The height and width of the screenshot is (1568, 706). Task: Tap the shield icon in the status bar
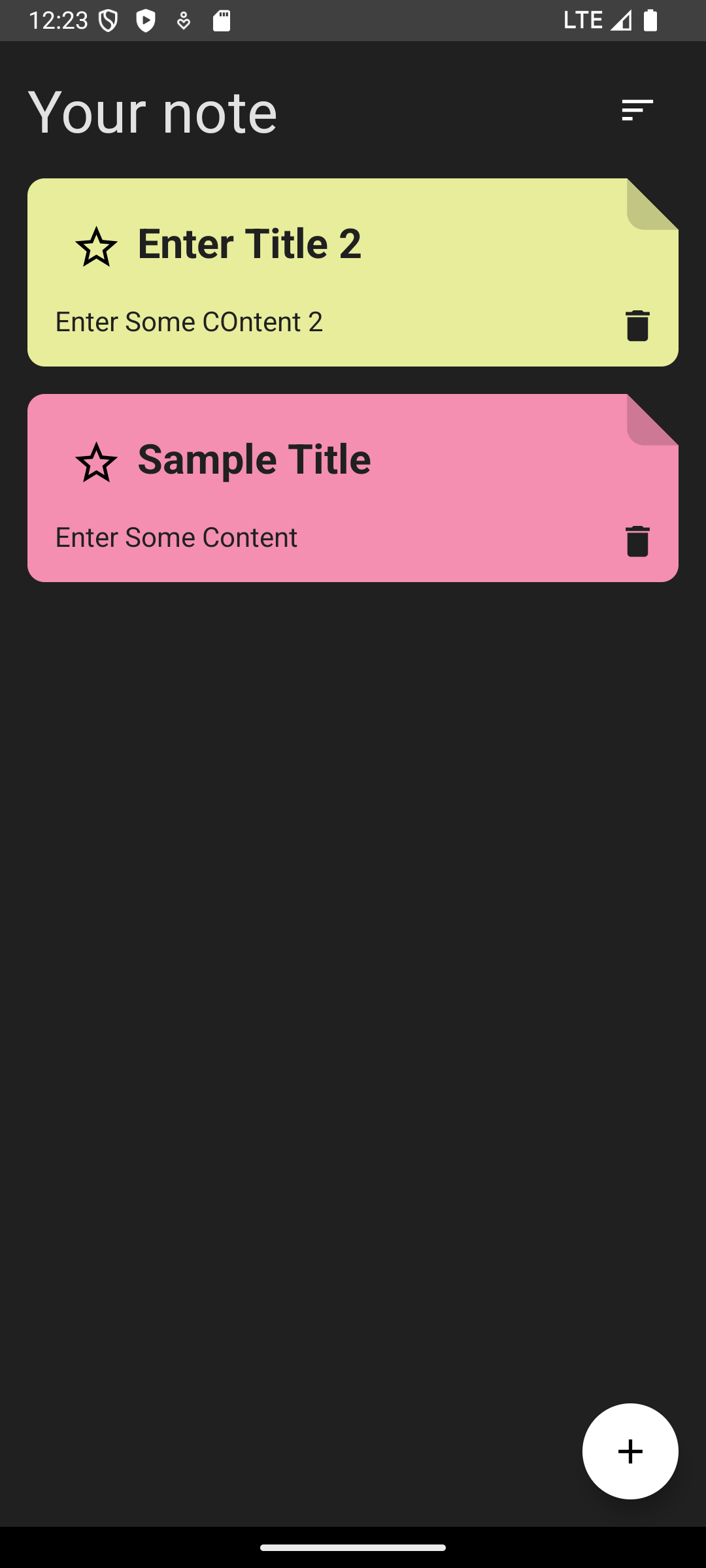109,20
